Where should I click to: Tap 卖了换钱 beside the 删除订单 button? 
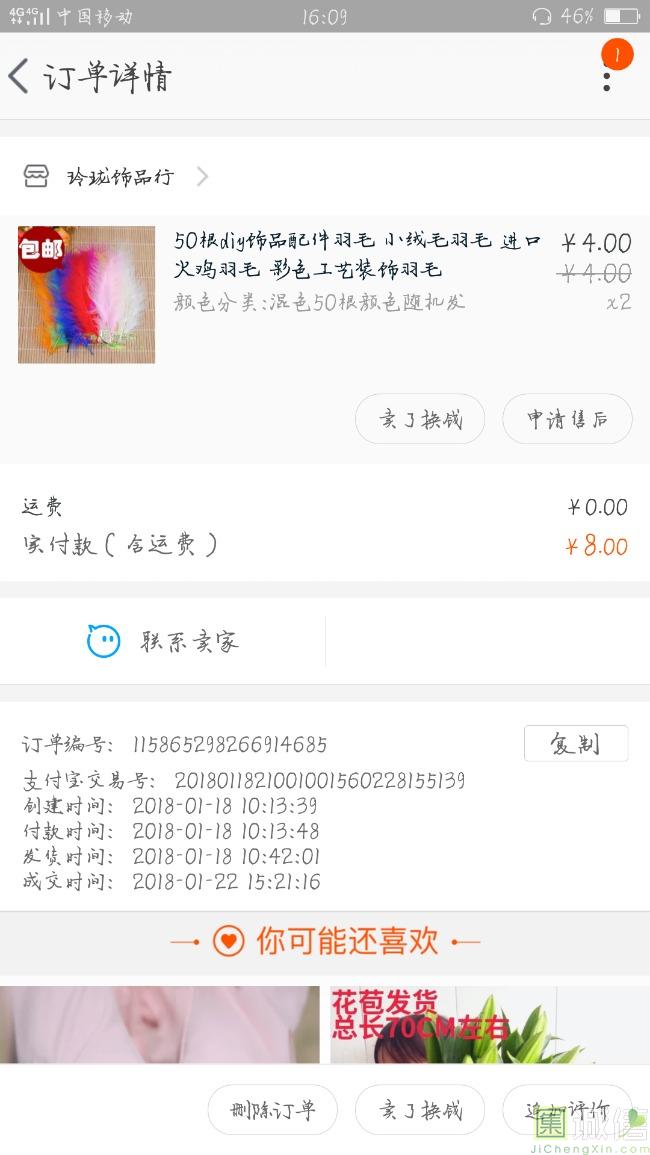(420, 1110)
